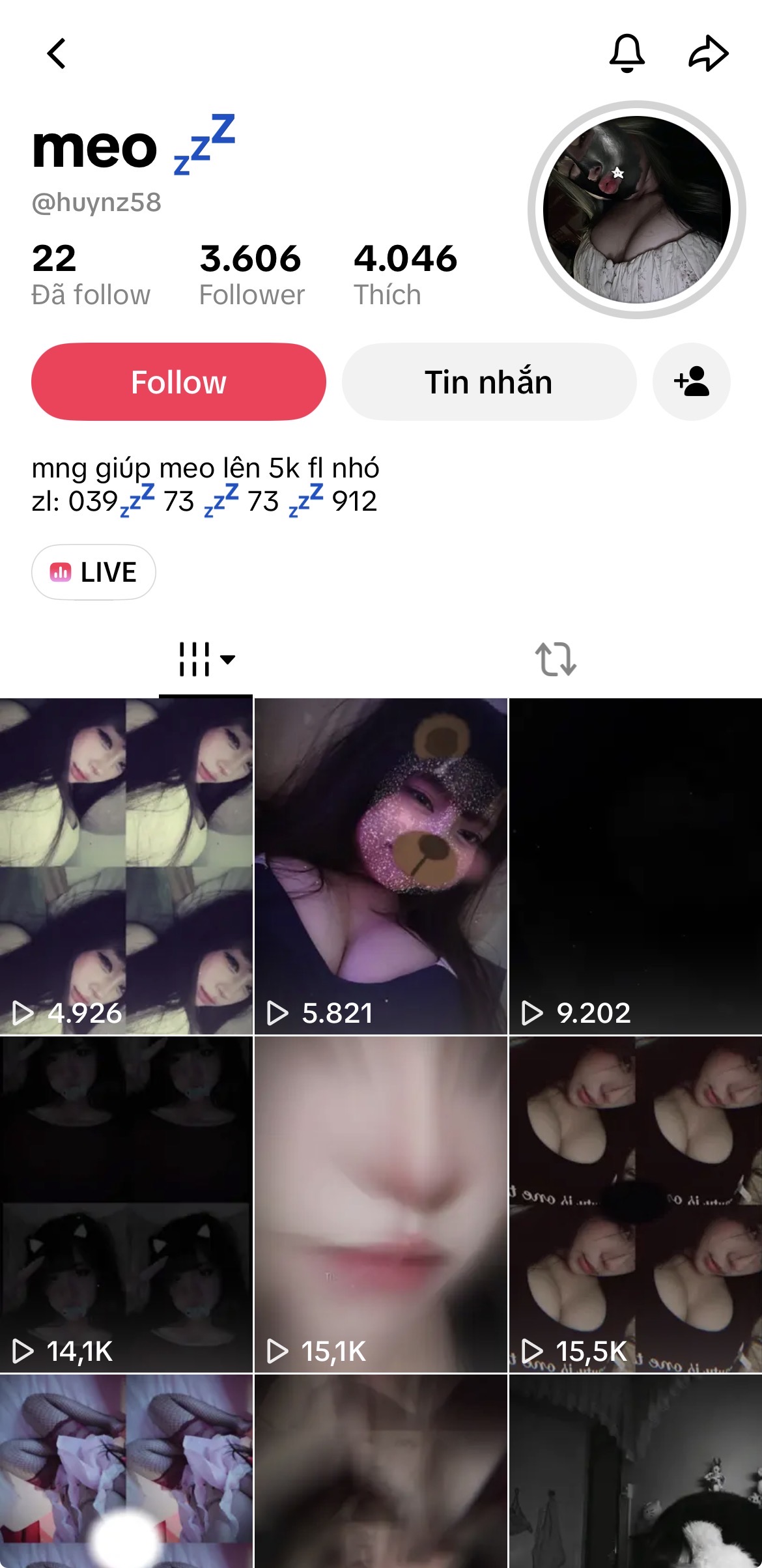The width and height of the screenshot is (762, 1568).
Task: Open the video with 4.926 views
Action: 126,866
